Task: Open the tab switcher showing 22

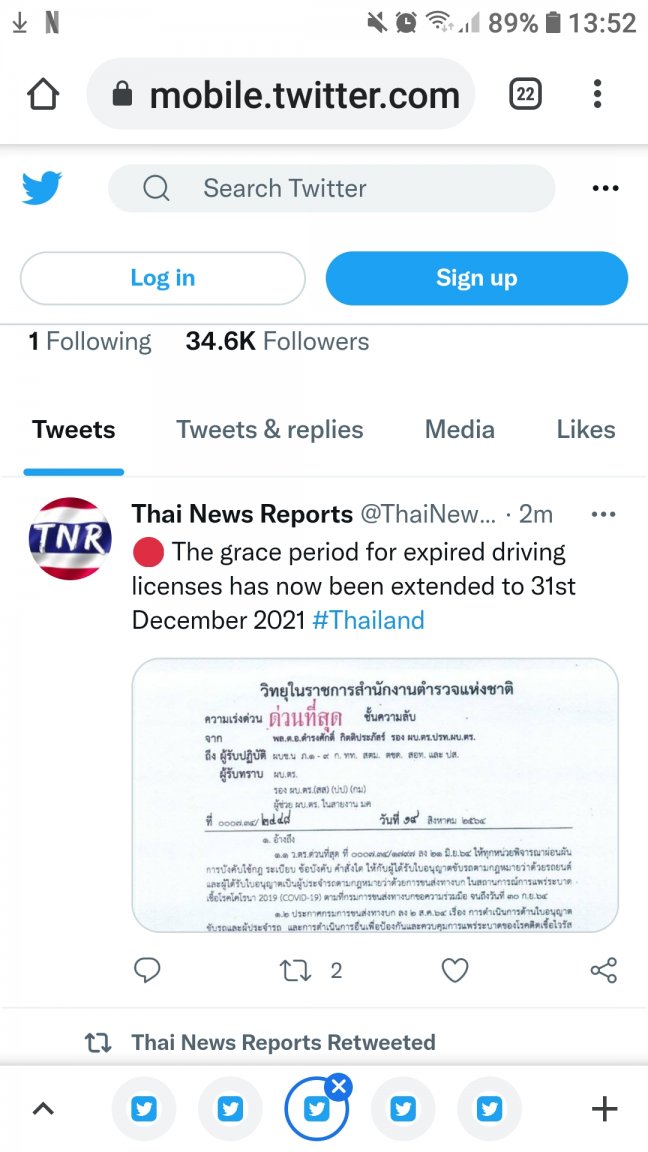Action: click(x=526, y=95)
